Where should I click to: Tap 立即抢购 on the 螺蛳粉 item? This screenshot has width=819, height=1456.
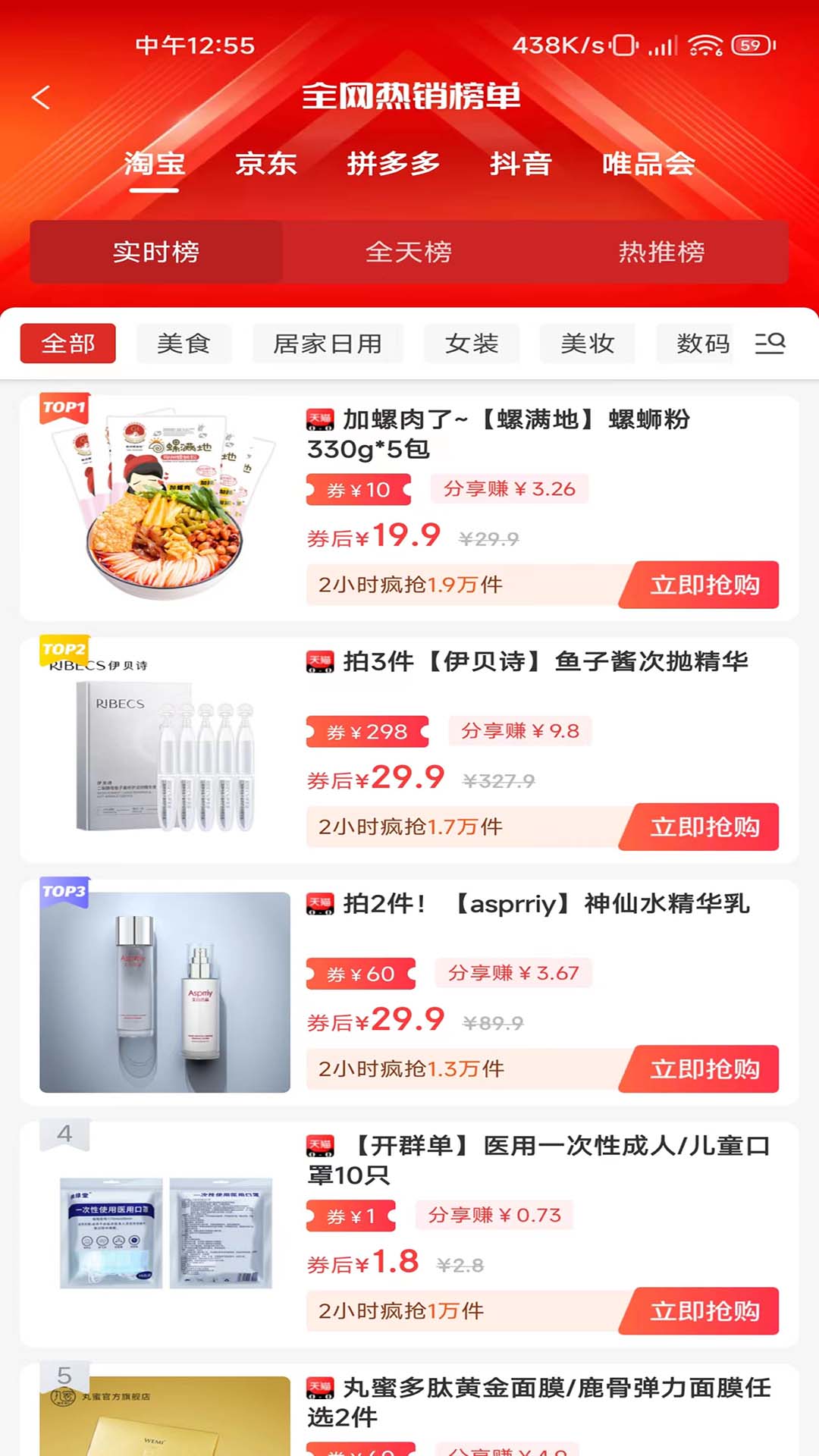coord(699,585)
